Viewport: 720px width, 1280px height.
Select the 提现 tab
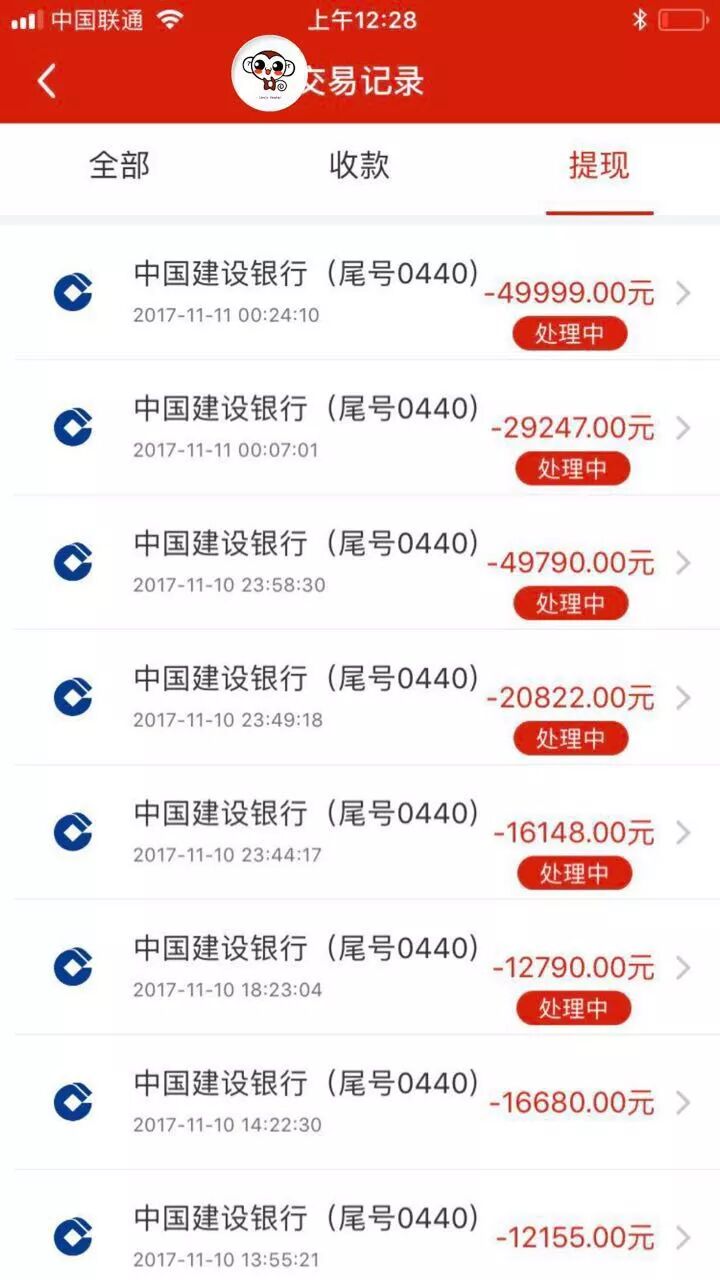[599, 165]
